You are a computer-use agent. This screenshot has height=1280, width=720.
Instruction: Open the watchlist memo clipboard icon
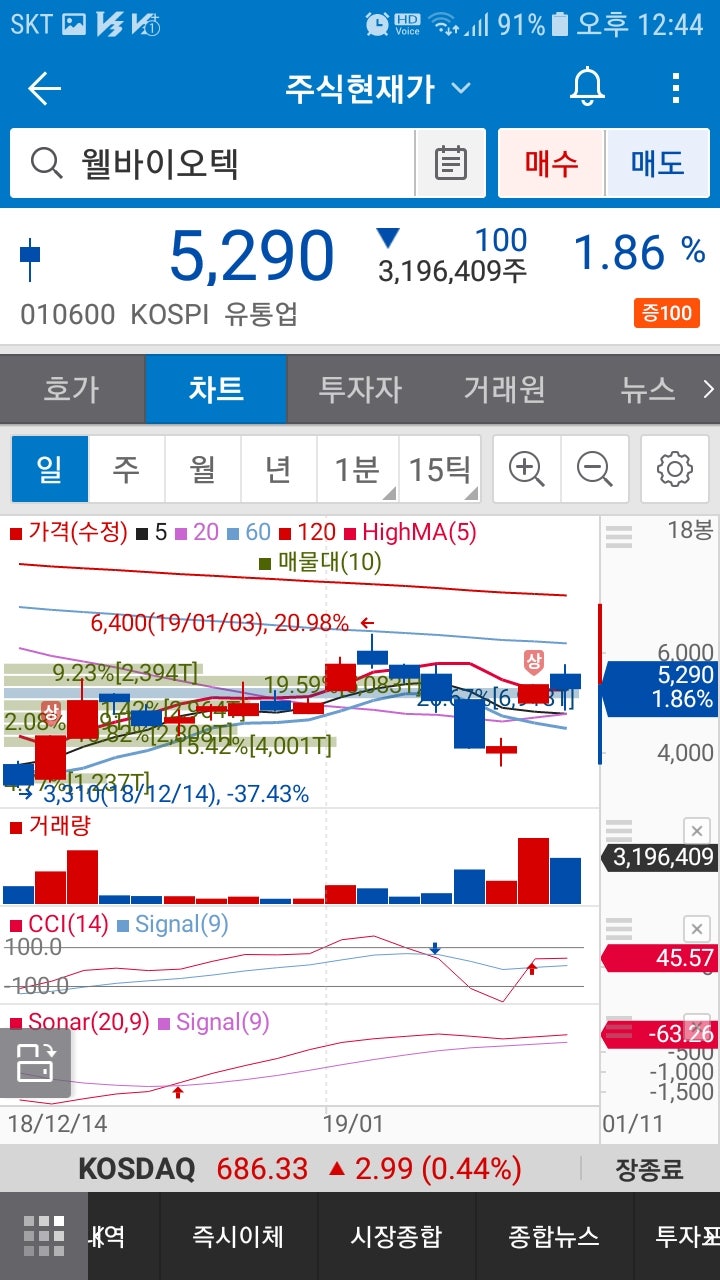click(x=450, y=161)
